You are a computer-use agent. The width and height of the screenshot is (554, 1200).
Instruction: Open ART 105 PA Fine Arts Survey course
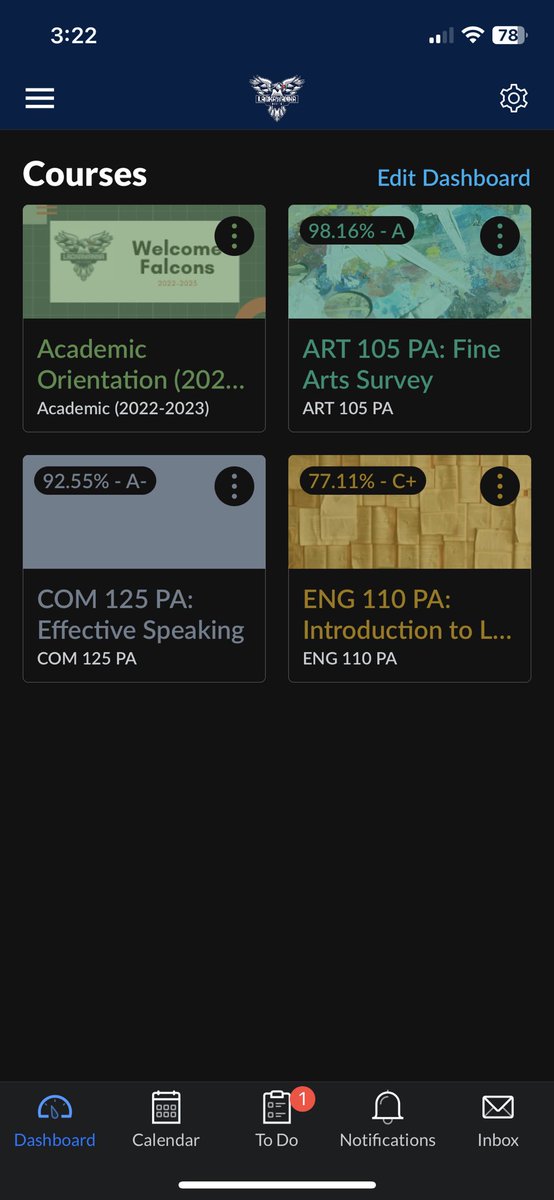tap(410, 318)
